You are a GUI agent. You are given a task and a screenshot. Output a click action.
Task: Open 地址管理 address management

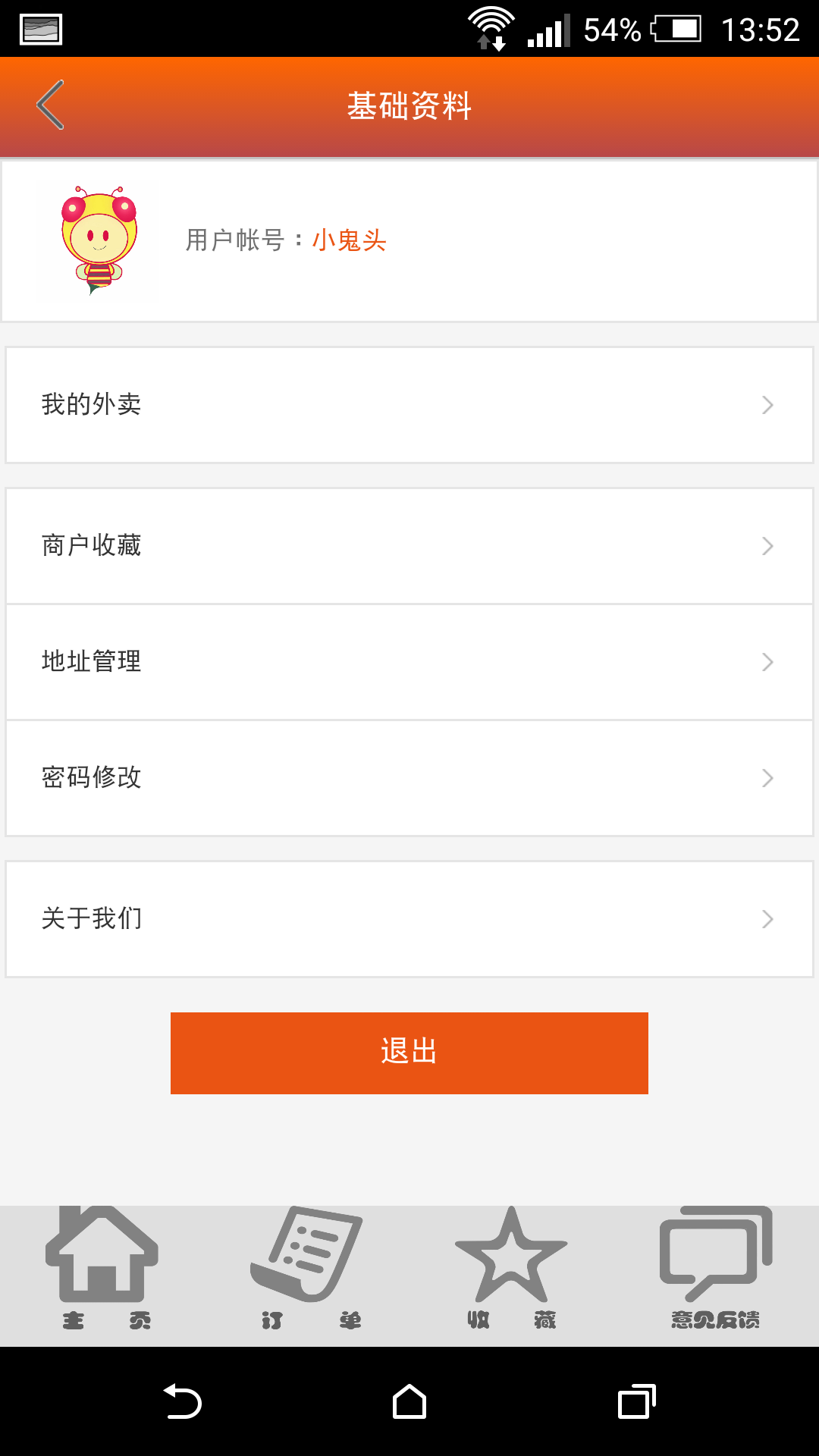[x=409, y=662]
